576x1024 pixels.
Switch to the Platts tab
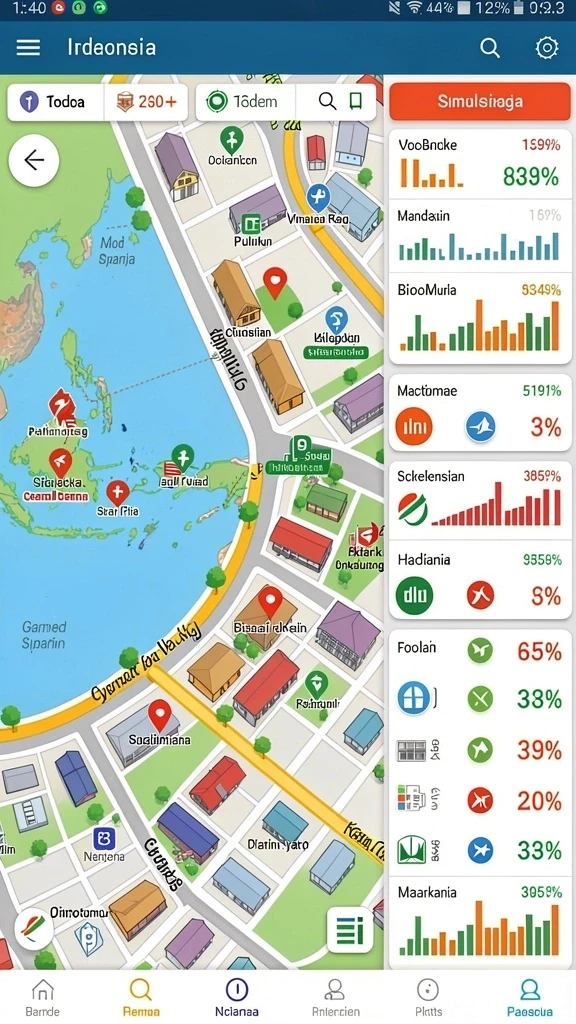(x=428, y=998)
